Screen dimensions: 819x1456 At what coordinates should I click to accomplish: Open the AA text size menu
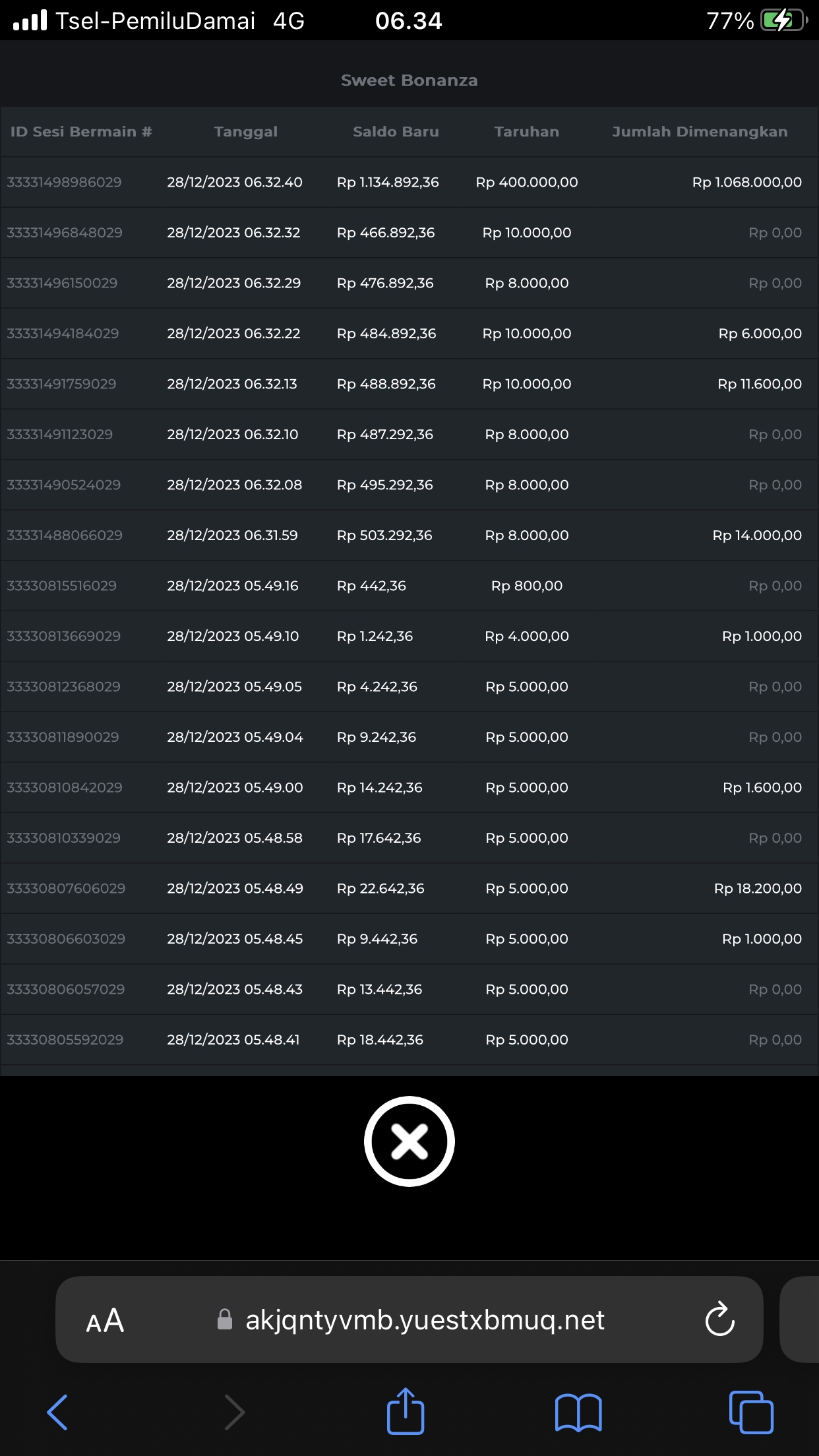pos(106,1320)
